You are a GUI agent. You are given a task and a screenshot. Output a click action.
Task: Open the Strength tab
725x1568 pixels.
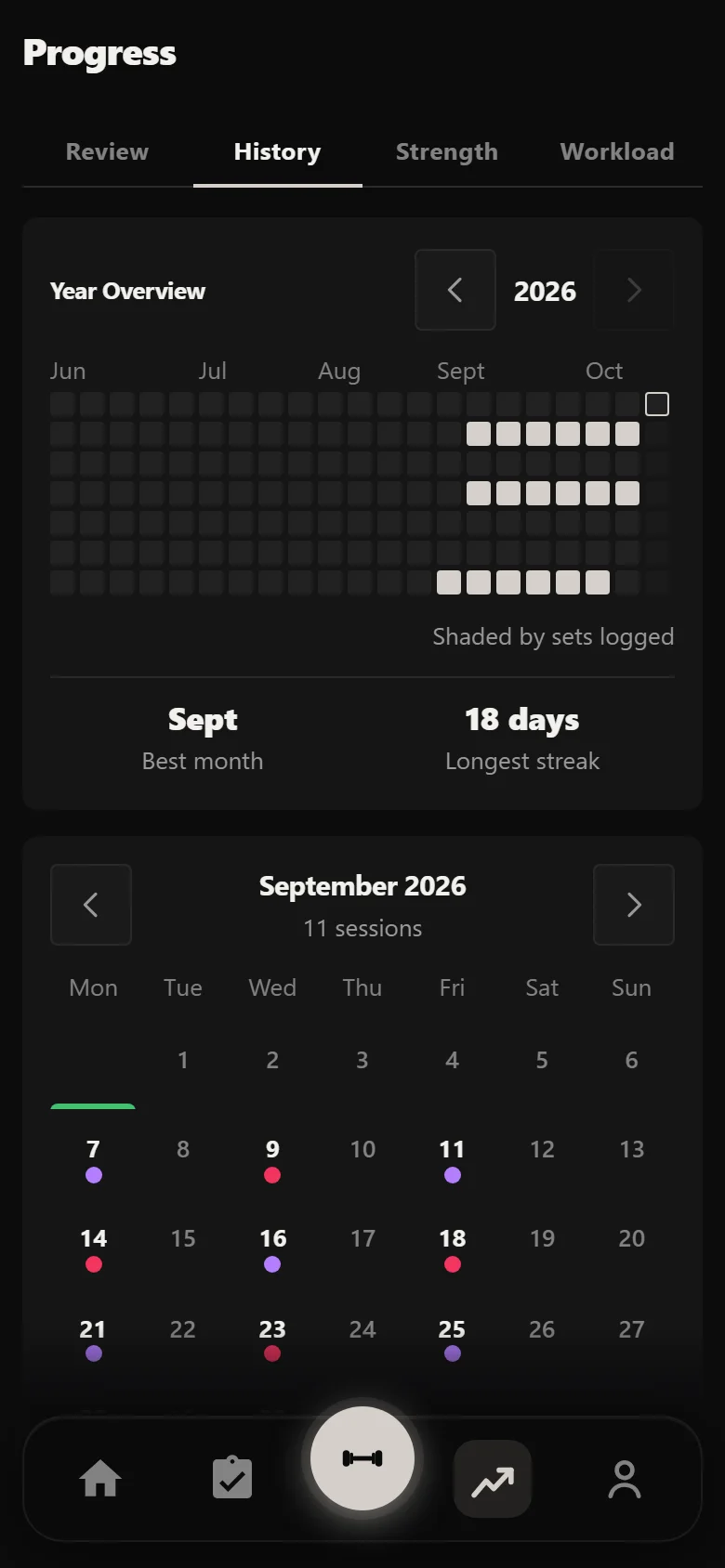(x=446, y=151)
